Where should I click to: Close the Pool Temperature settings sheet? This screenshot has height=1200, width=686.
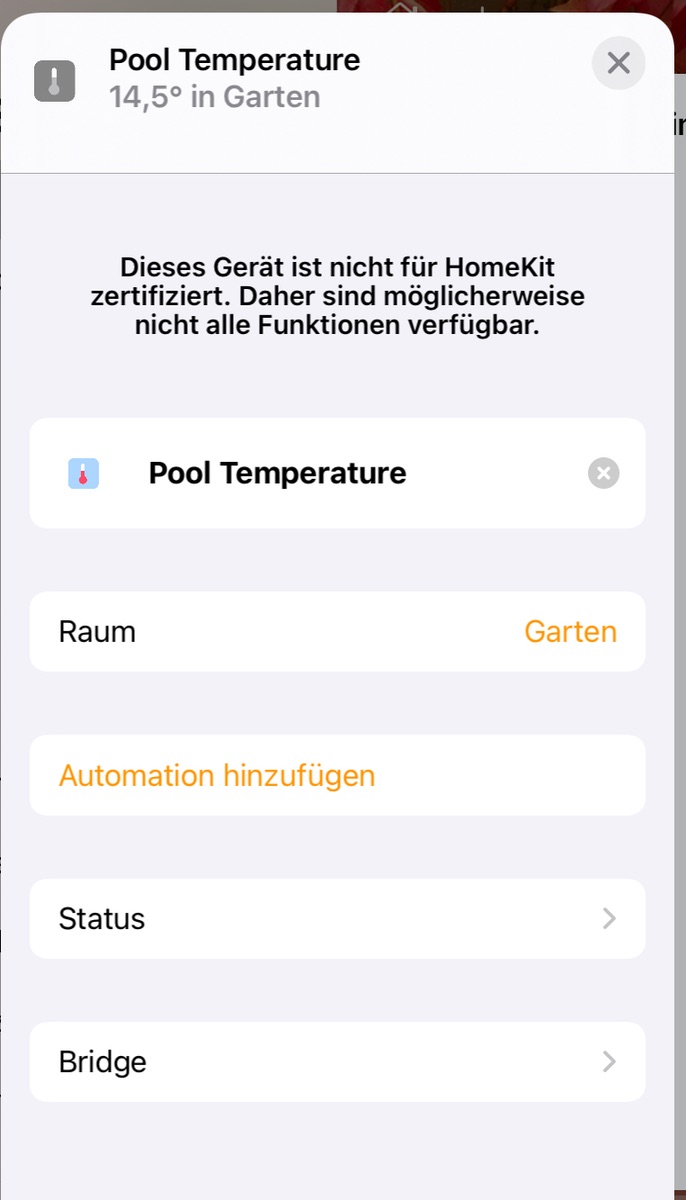coord(618,64)
